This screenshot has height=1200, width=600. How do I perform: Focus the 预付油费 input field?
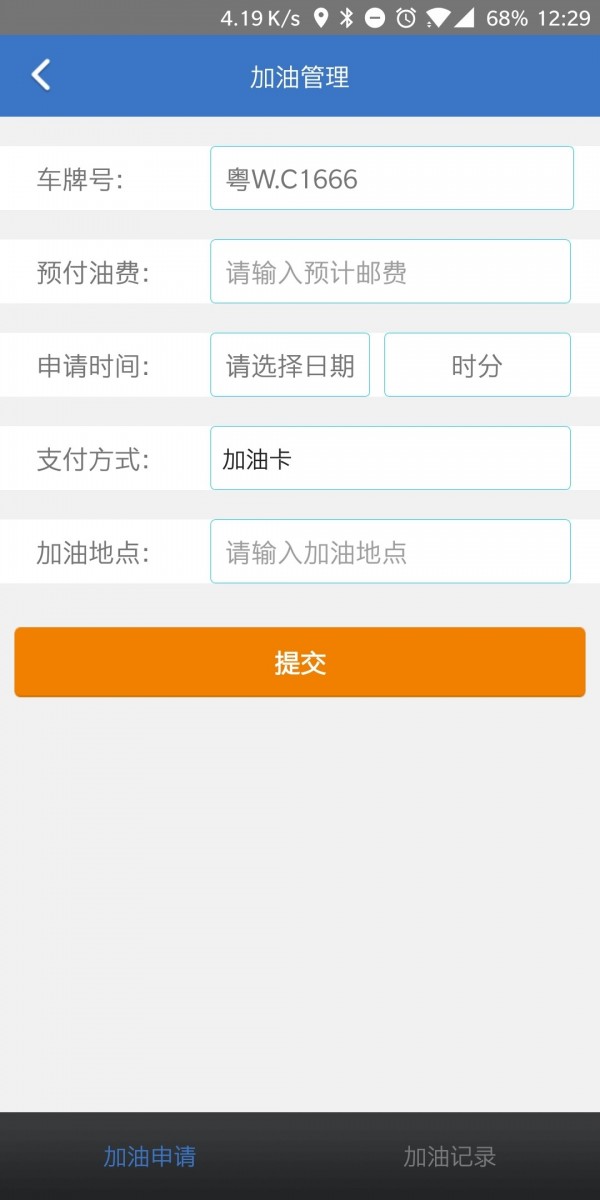pos(390,272)
